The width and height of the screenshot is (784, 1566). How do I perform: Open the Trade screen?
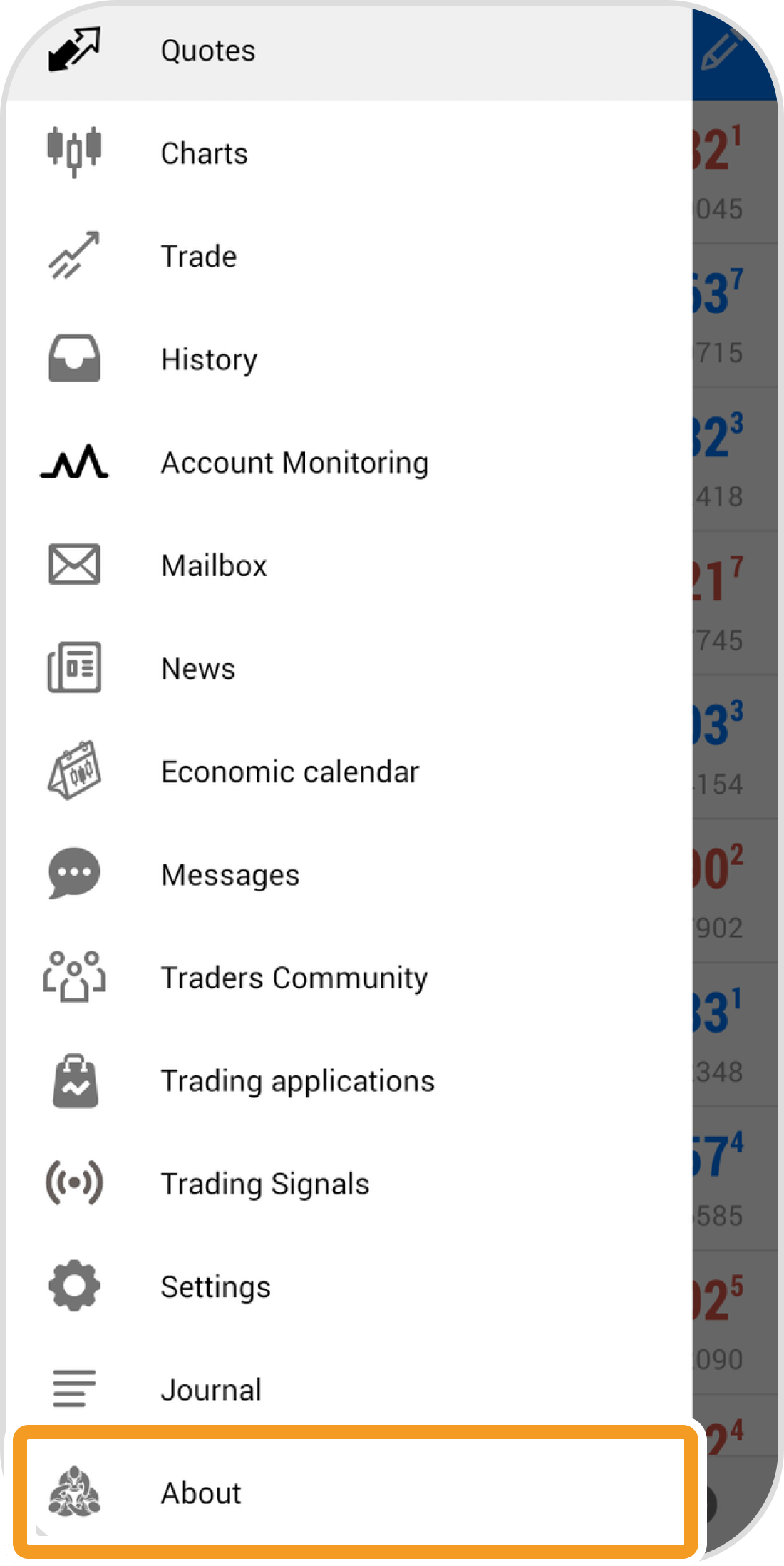[x=199, y=257]
